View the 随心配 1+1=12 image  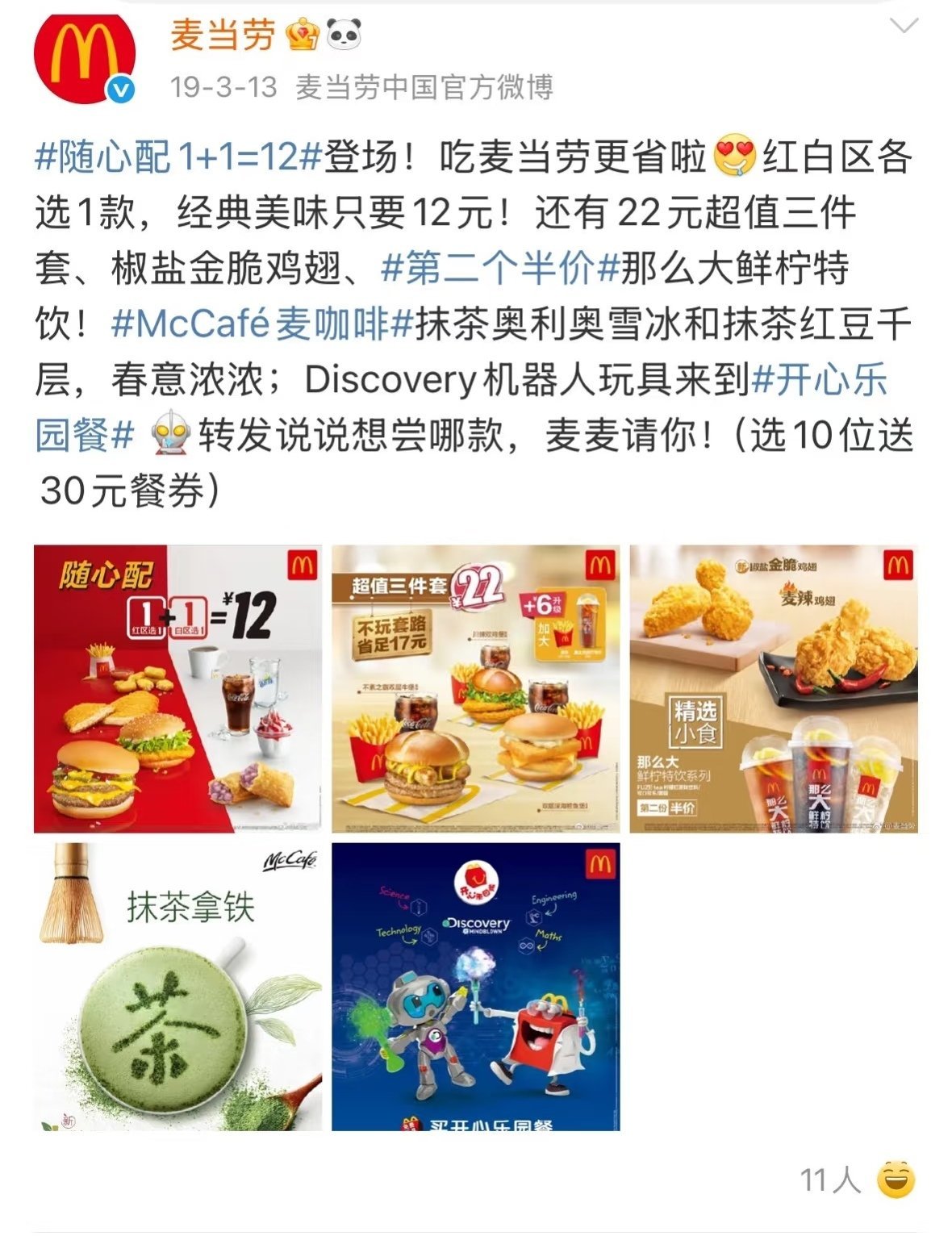pyautogui.click(x=177, y=688)
